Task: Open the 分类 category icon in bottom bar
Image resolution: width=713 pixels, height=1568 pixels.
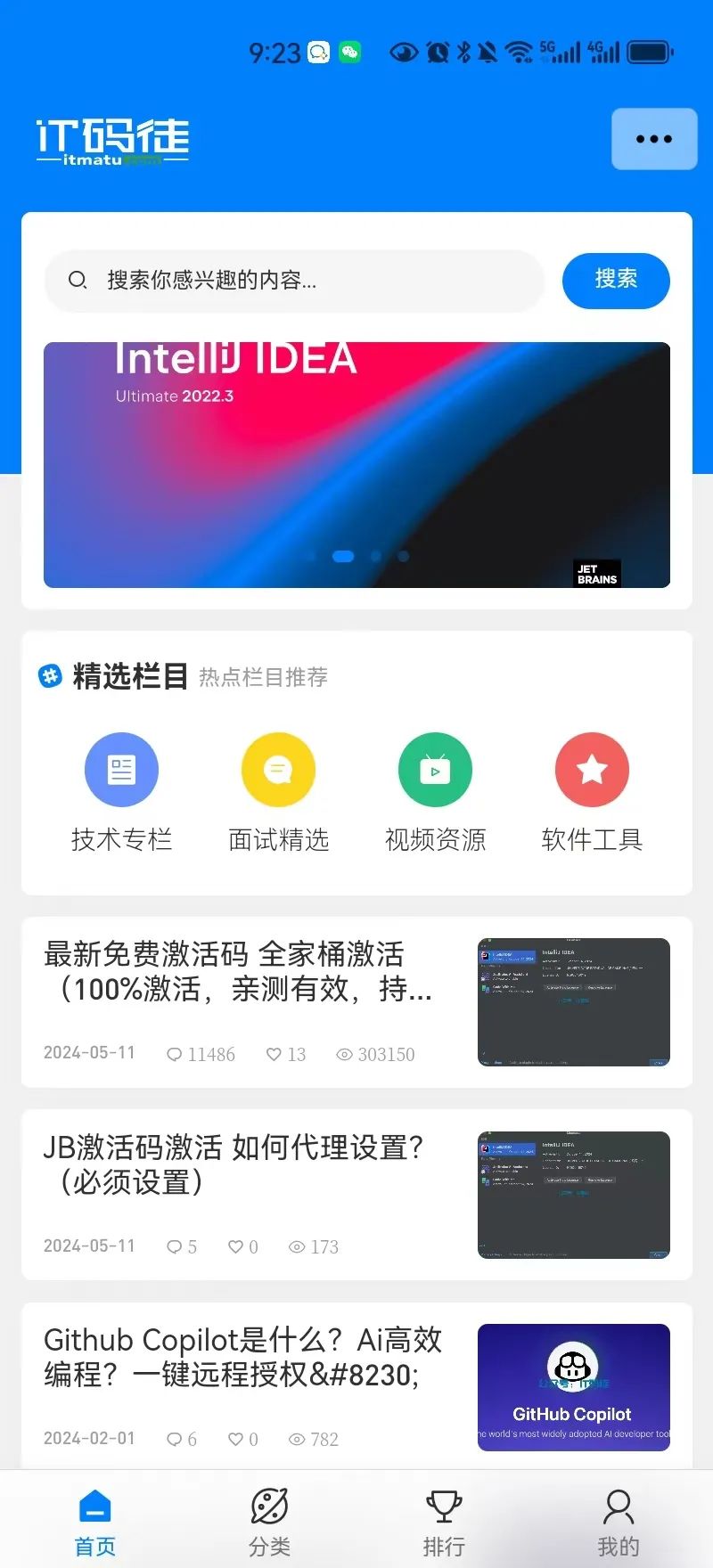Action: [x=269, y=1507]
